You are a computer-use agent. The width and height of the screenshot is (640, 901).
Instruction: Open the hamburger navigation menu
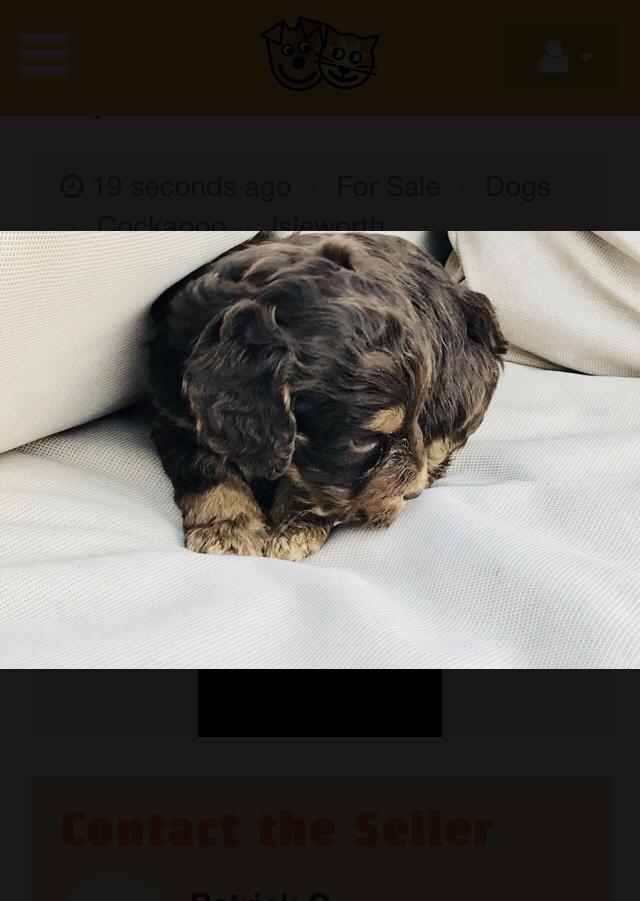(43, 55)
